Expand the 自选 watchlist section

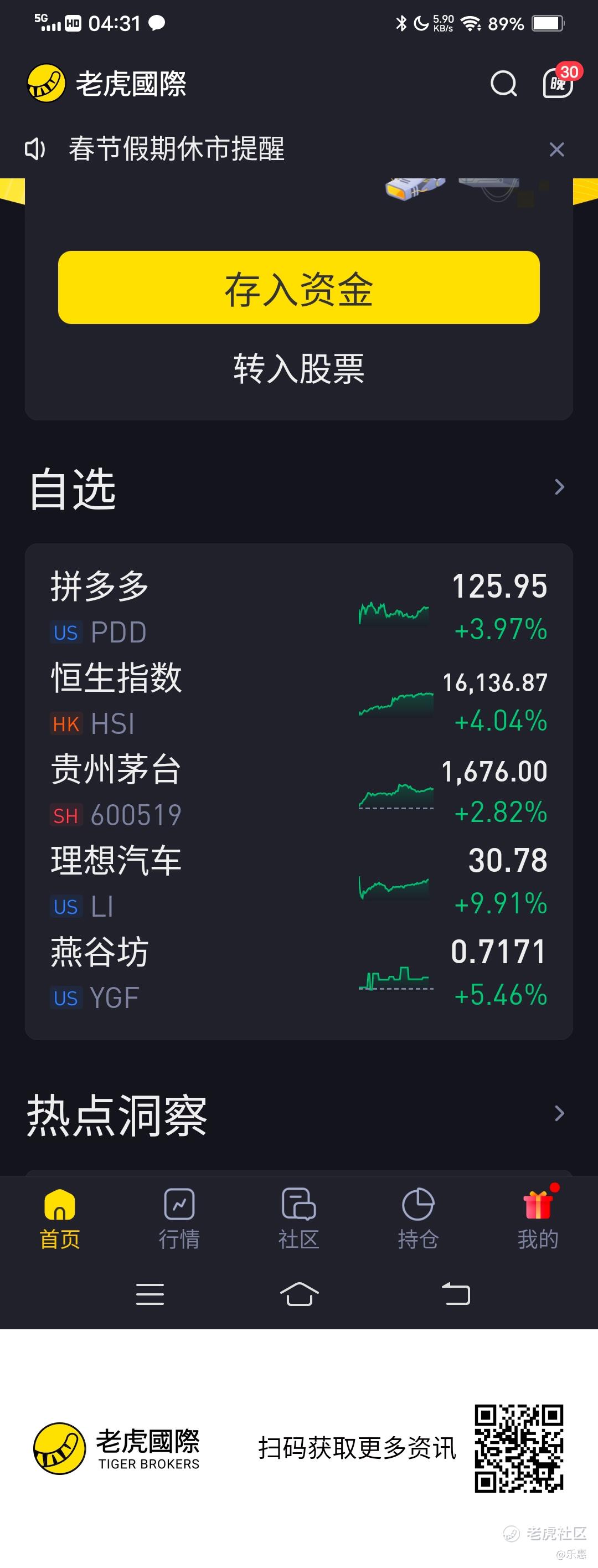point(559,487)
